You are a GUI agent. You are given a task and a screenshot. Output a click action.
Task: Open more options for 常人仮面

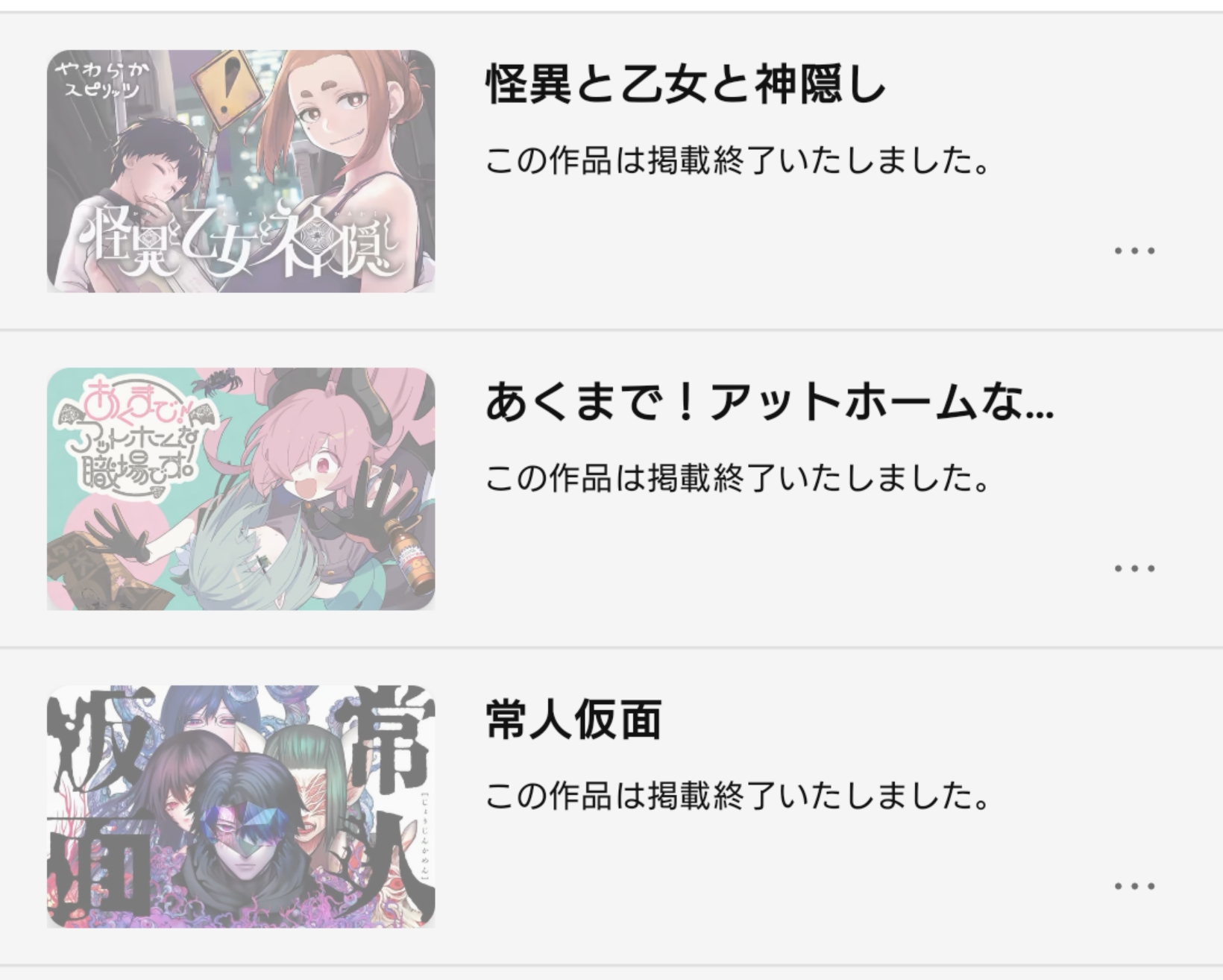tap(1134, 886)
